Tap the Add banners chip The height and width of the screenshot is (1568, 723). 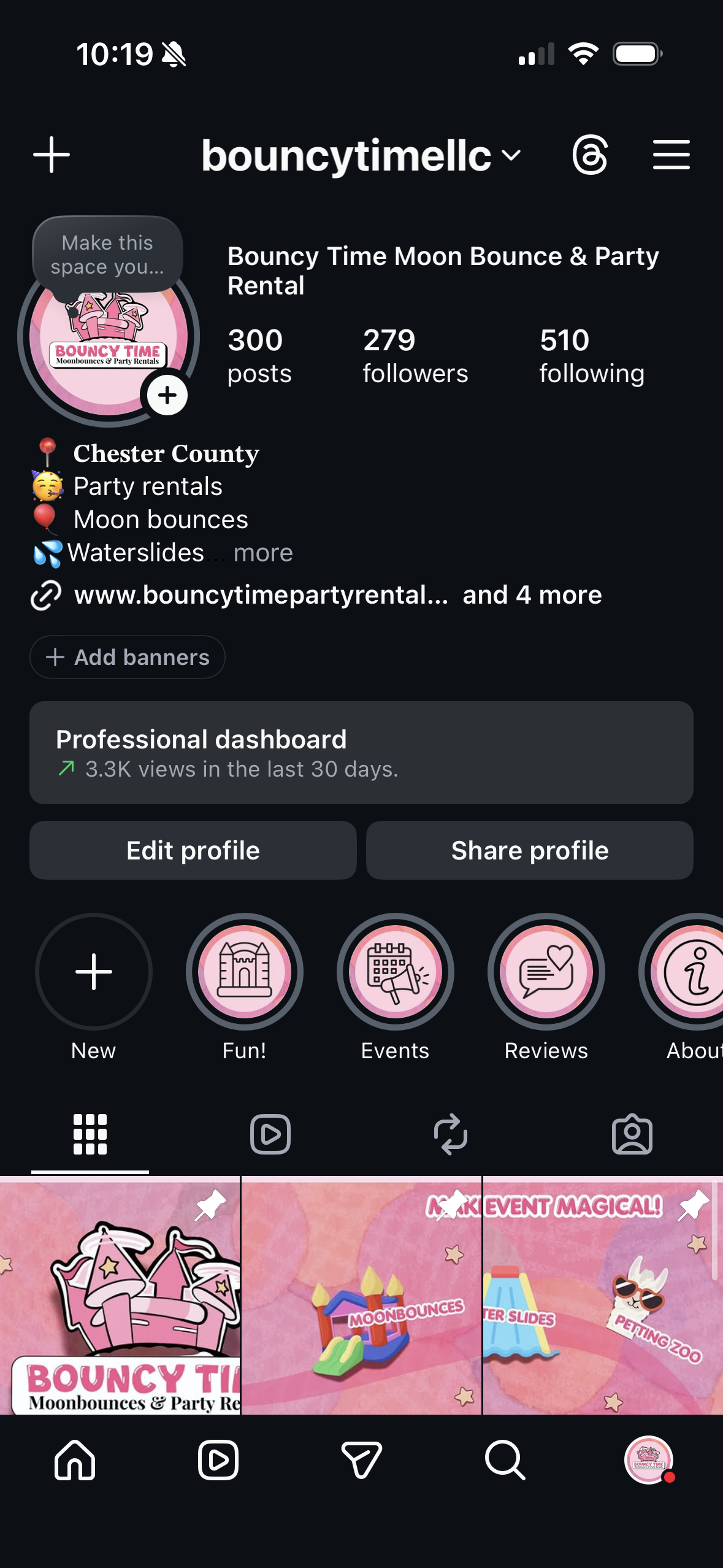tap(128, 657)
